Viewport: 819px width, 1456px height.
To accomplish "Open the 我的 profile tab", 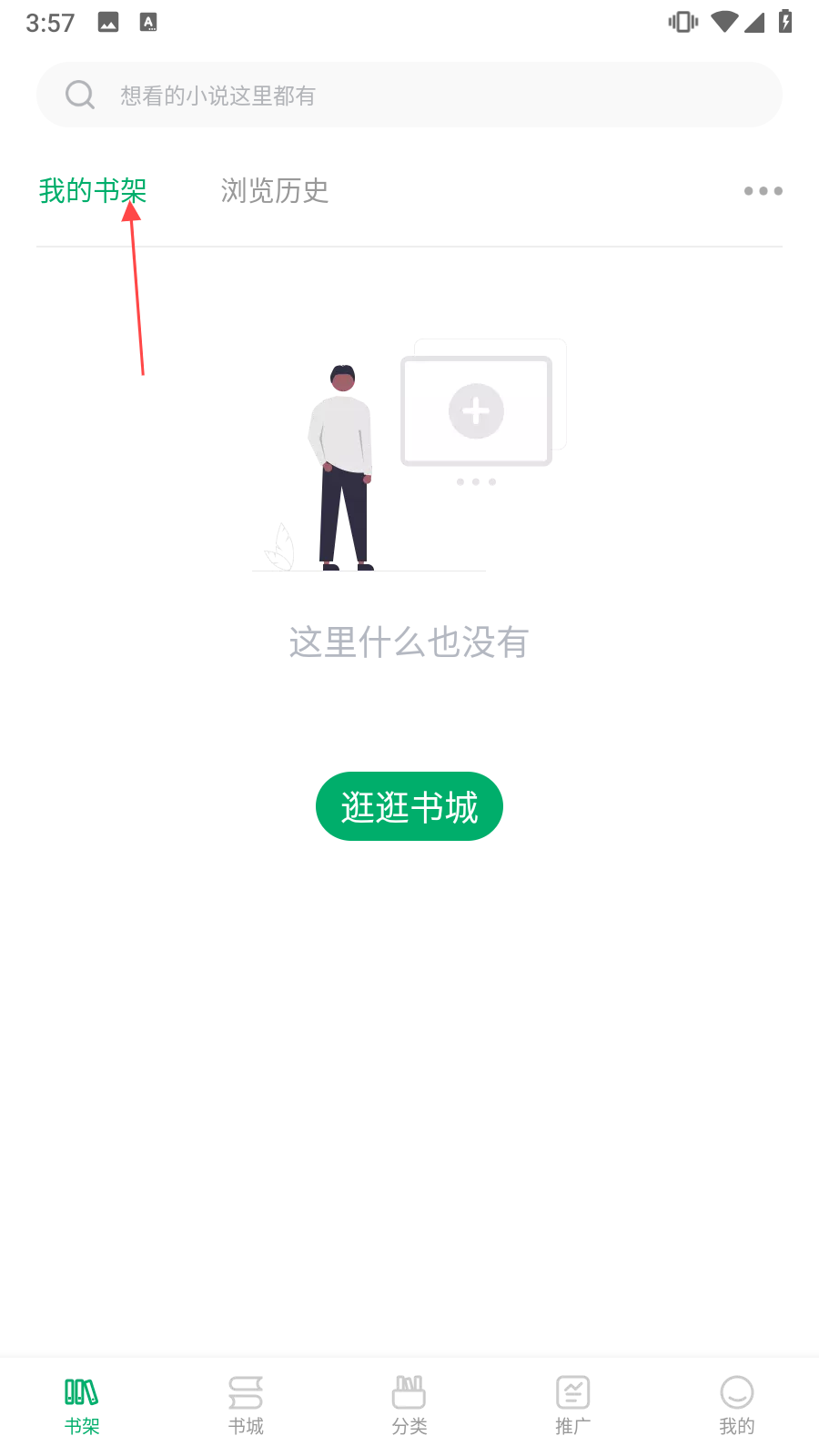I will pos(737,1405).
